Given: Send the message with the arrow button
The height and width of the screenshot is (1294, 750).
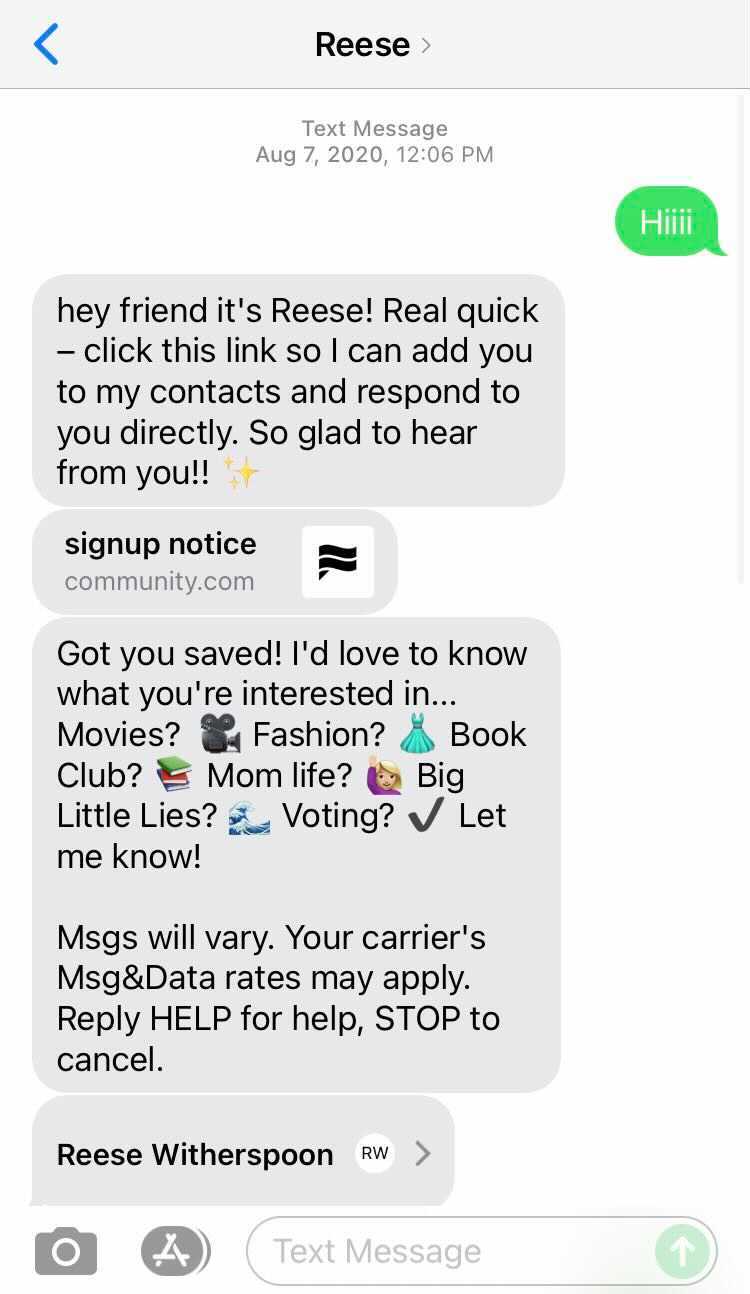Looking at the screenshot, I should [x=683, y=1251].
